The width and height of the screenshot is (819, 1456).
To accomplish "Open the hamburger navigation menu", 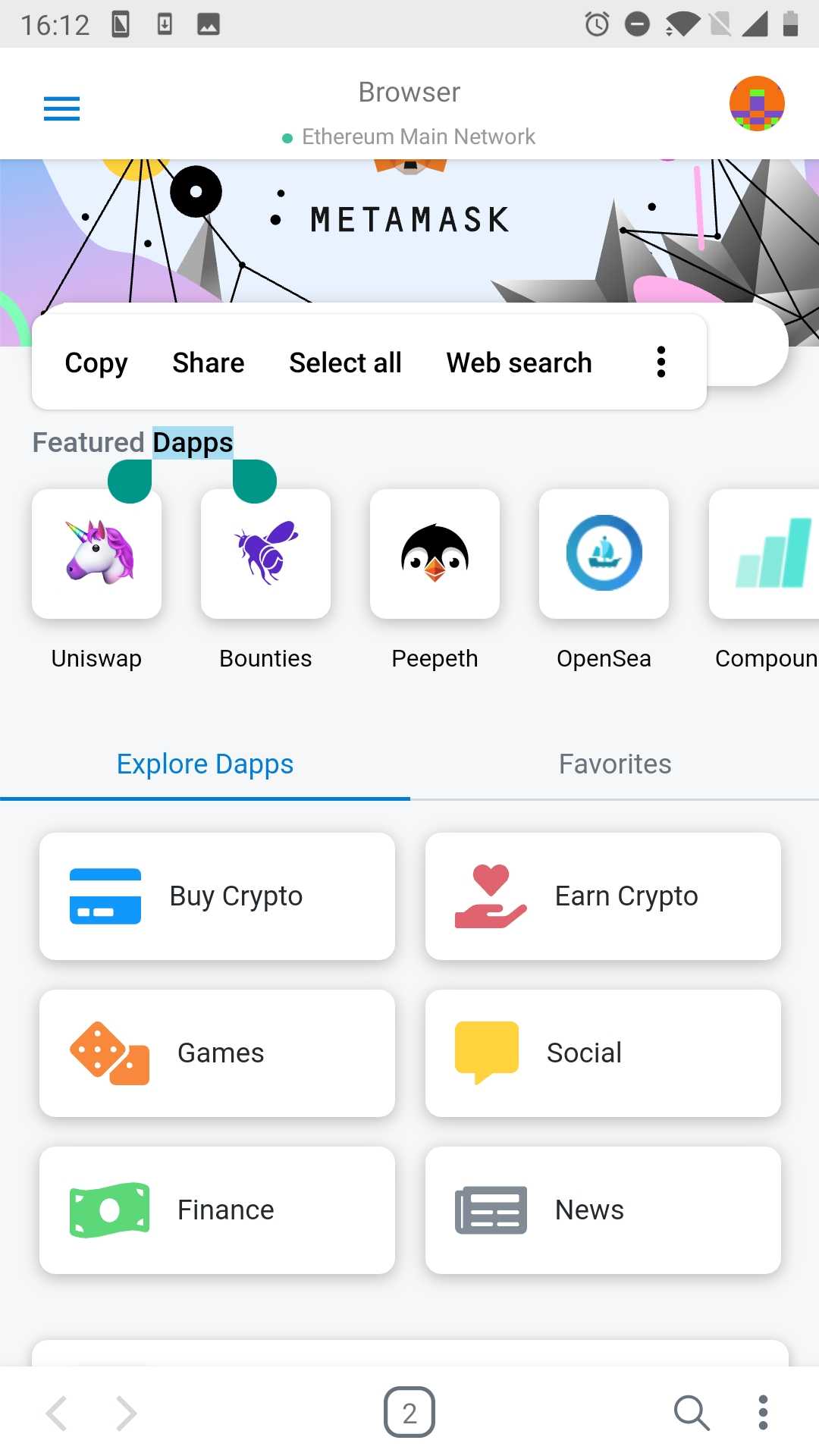I will point(61,108).
